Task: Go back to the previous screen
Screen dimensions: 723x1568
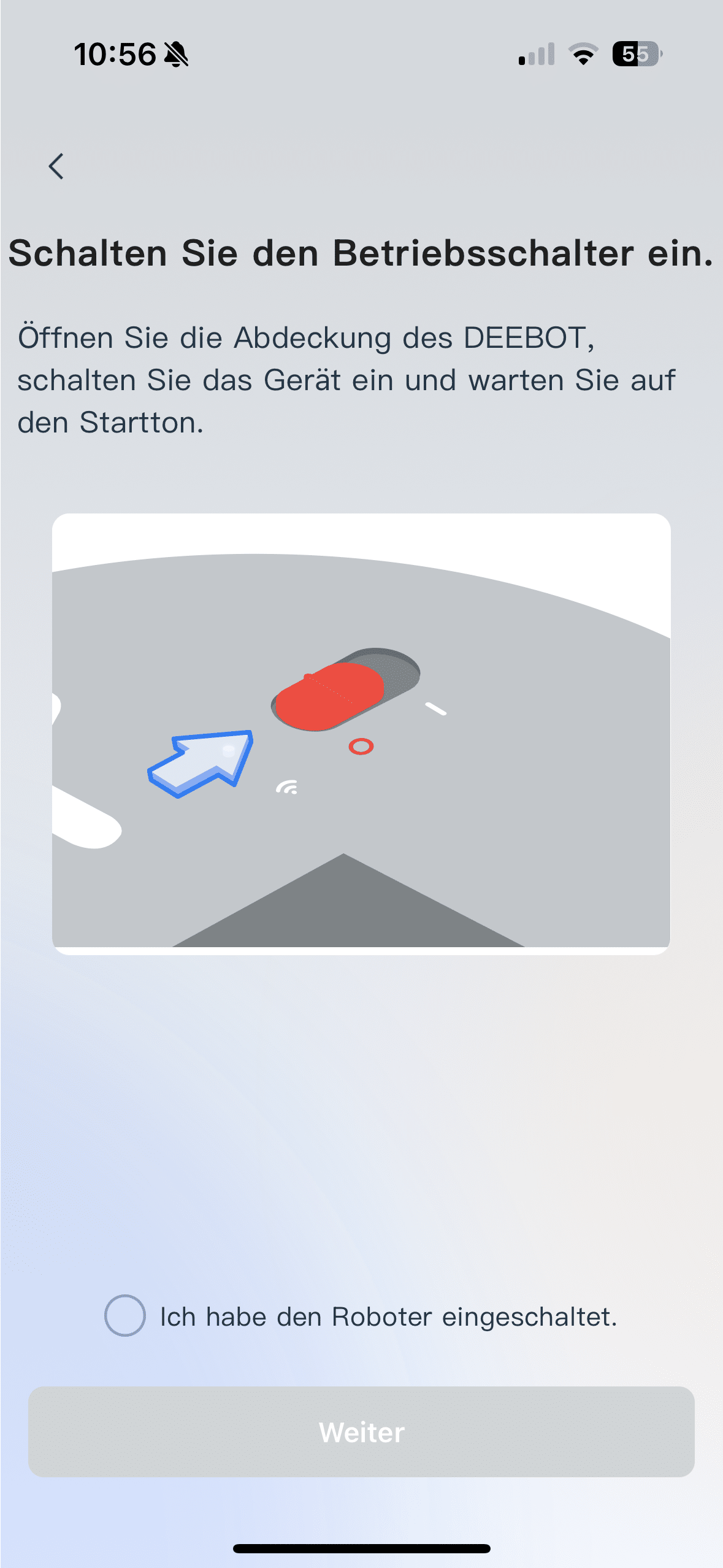Action: 56,166
